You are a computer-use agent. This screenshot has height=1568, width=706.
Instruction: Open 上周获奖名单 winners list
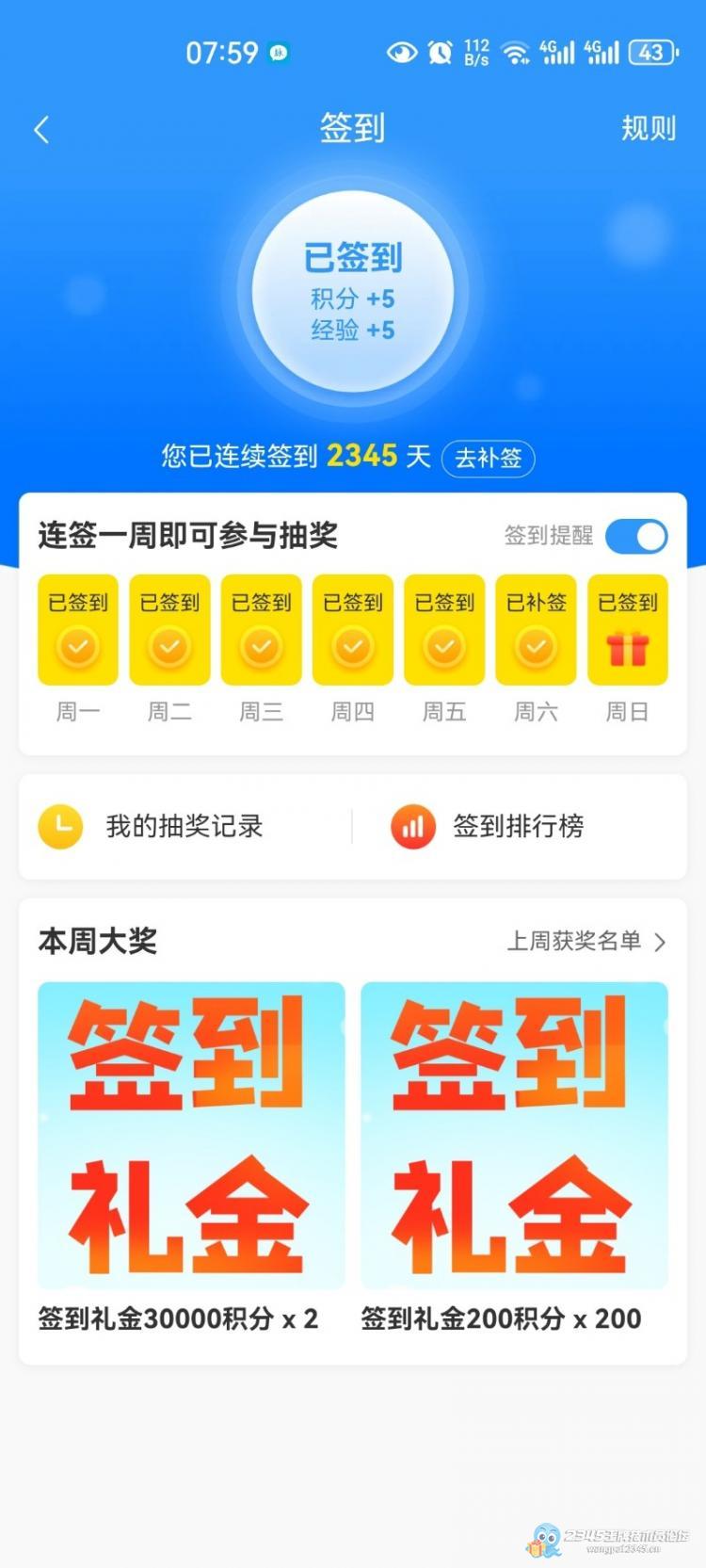click(586, 941)
